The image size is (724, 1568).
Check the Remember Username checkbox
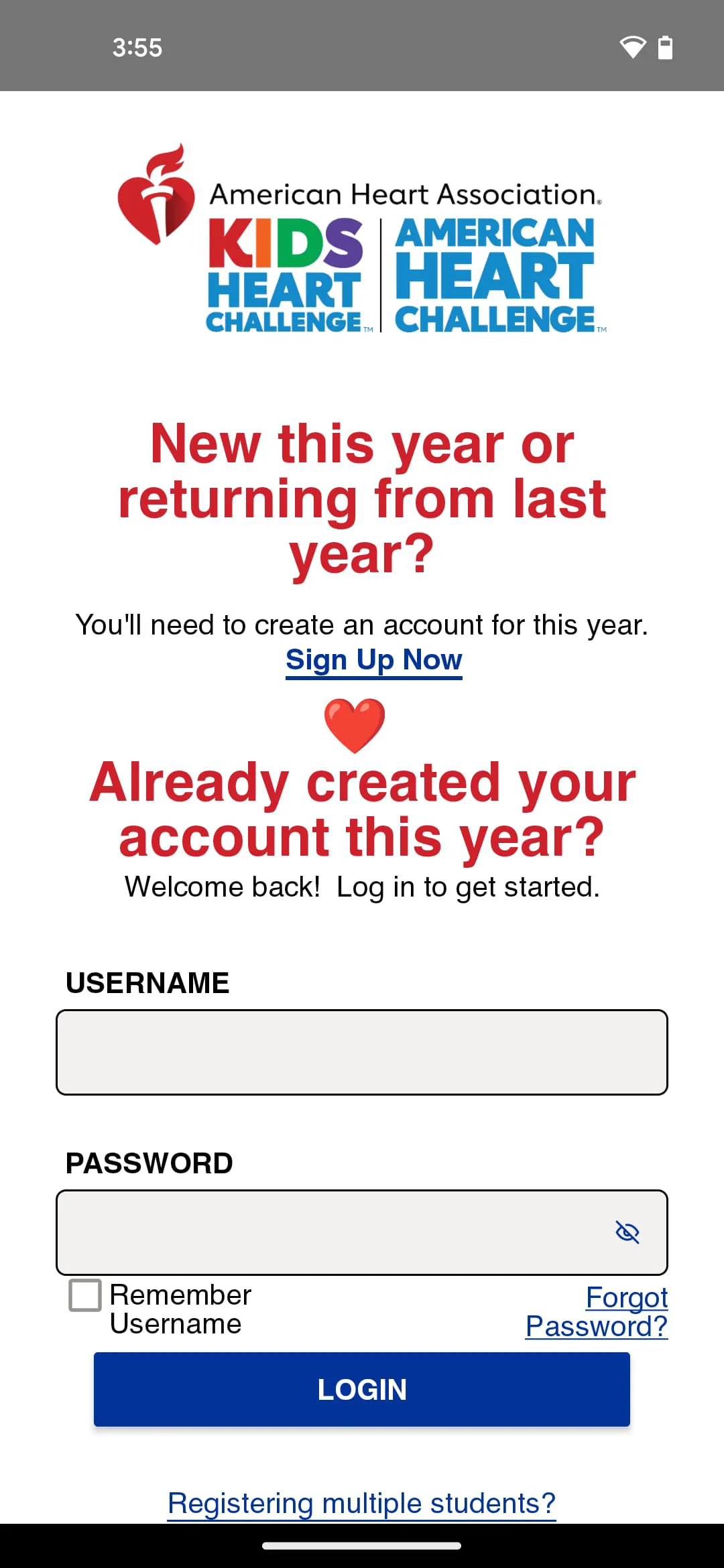tap(85, 1295)
